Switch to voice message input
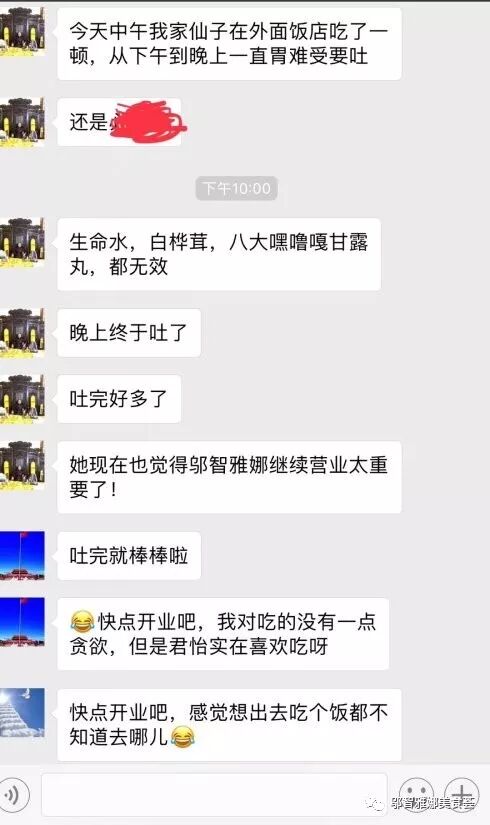490x825 pixels. pos(12,794)
